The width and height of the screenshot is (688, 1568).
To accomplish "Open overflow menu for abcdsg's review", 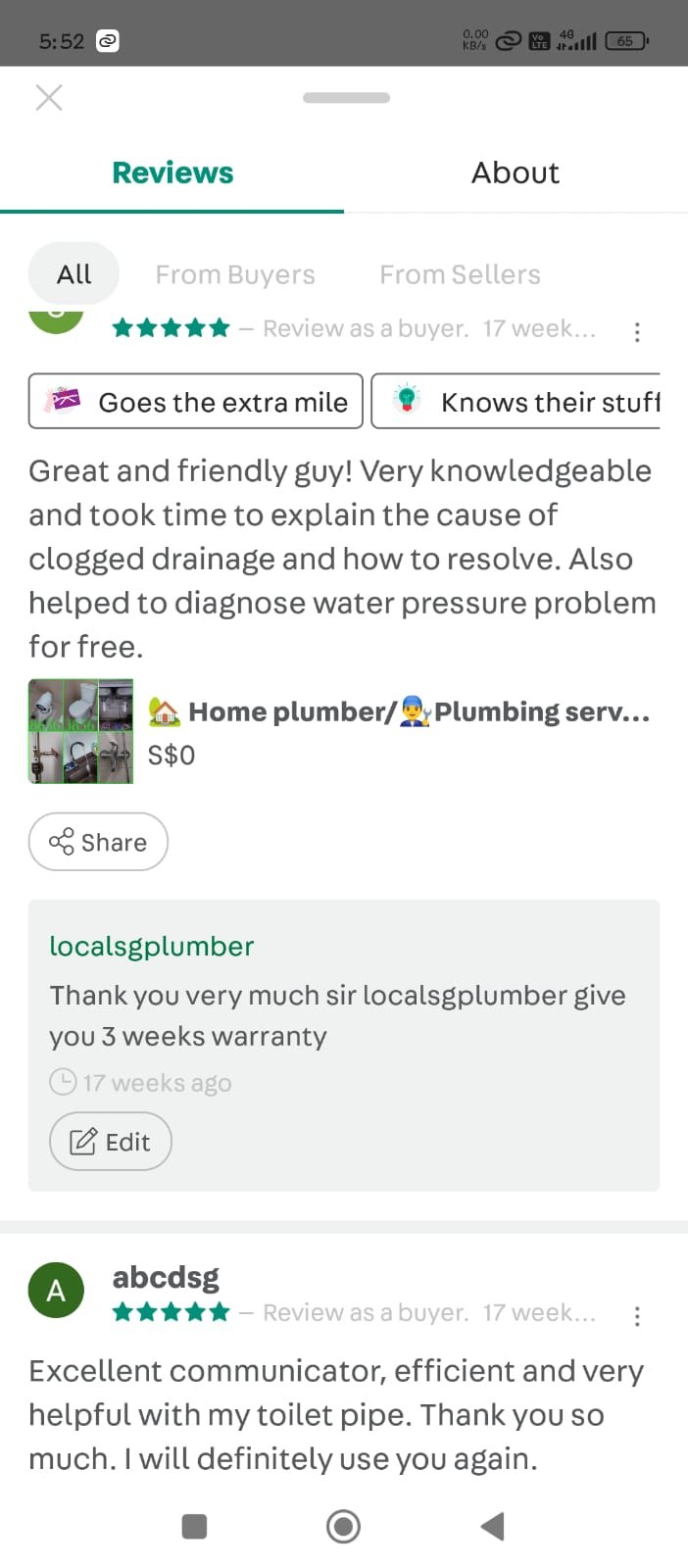I will pos(637,1316).
